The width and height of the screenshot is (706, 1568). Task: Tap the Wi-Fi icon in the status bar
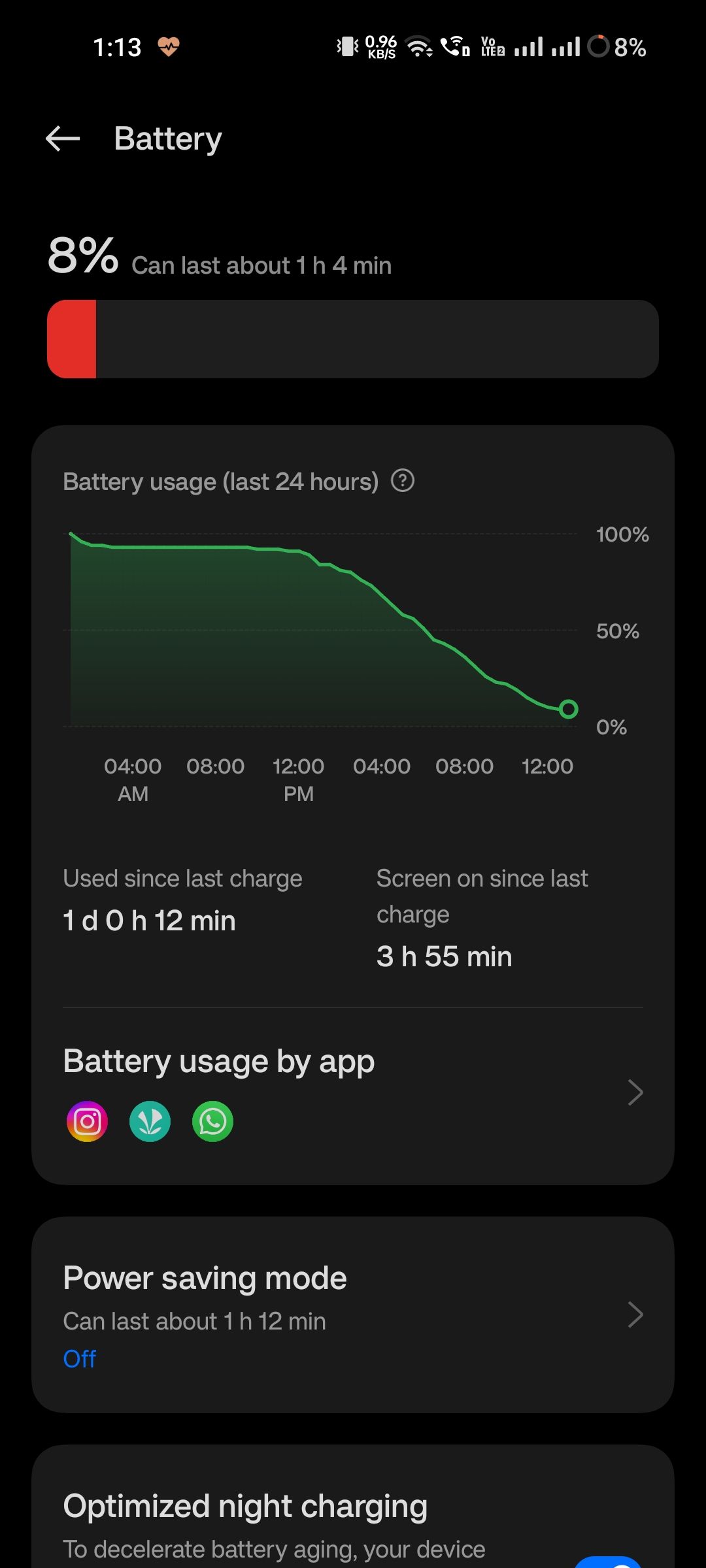[x=418, y=46]
